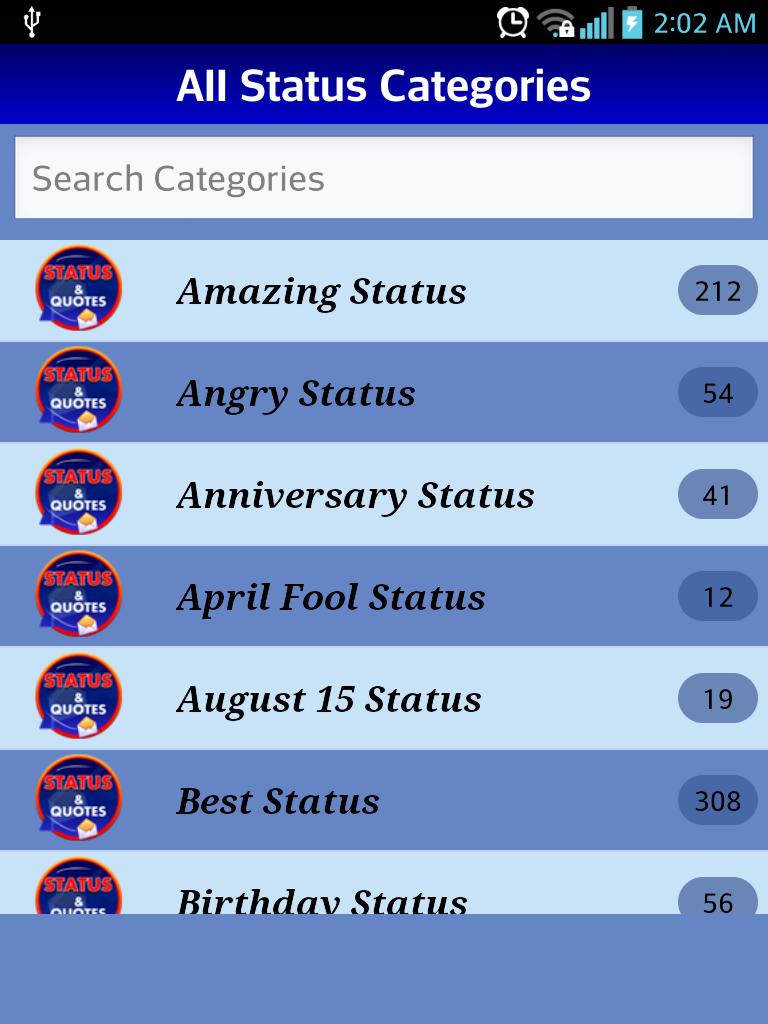The width and height of the screenshot is (768, 1024).
Task: Click the 212 count badge on Amazing Status
Action: pyautogui.click(x=717, y=290)
